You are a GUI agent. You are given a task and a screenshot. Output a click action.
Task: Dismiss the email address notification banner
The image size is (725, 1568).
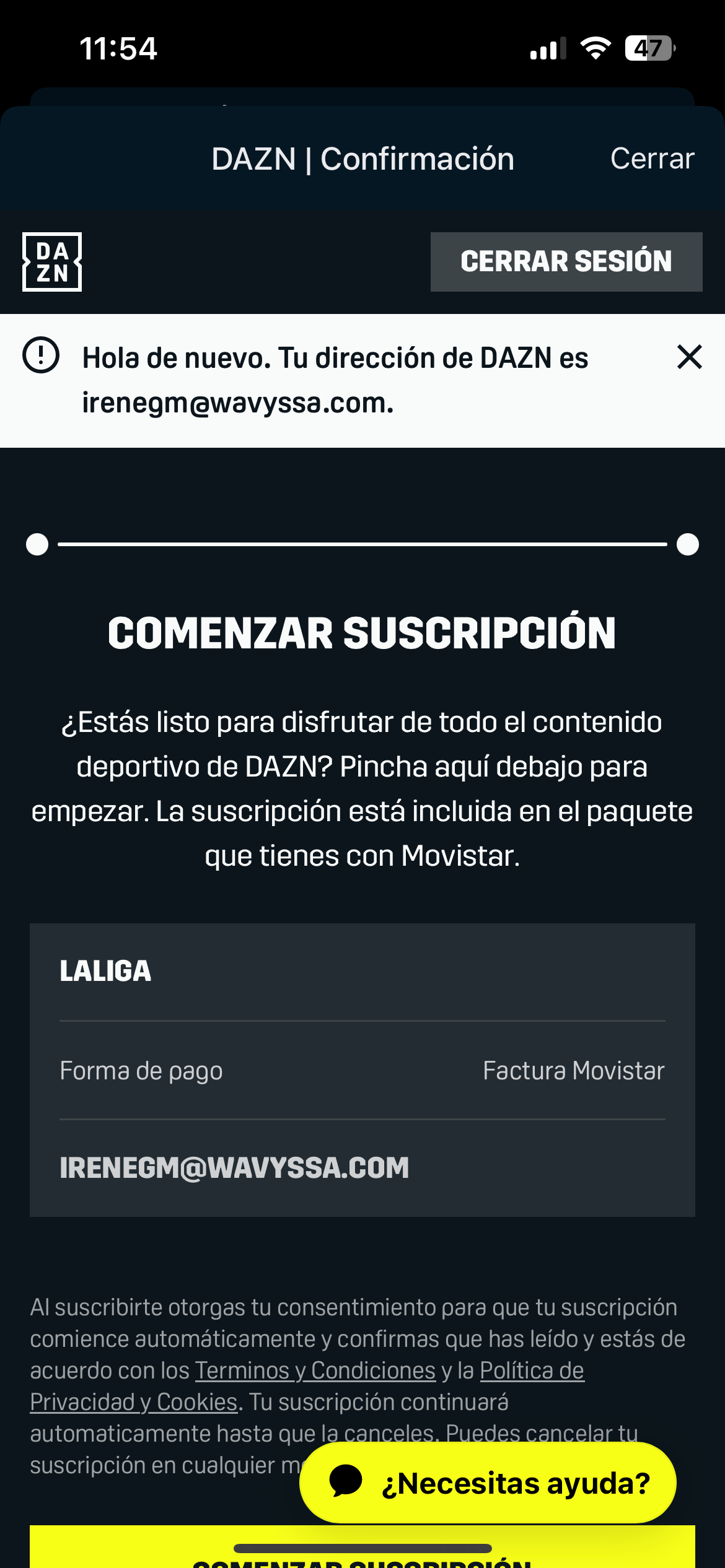click(689, 357)
